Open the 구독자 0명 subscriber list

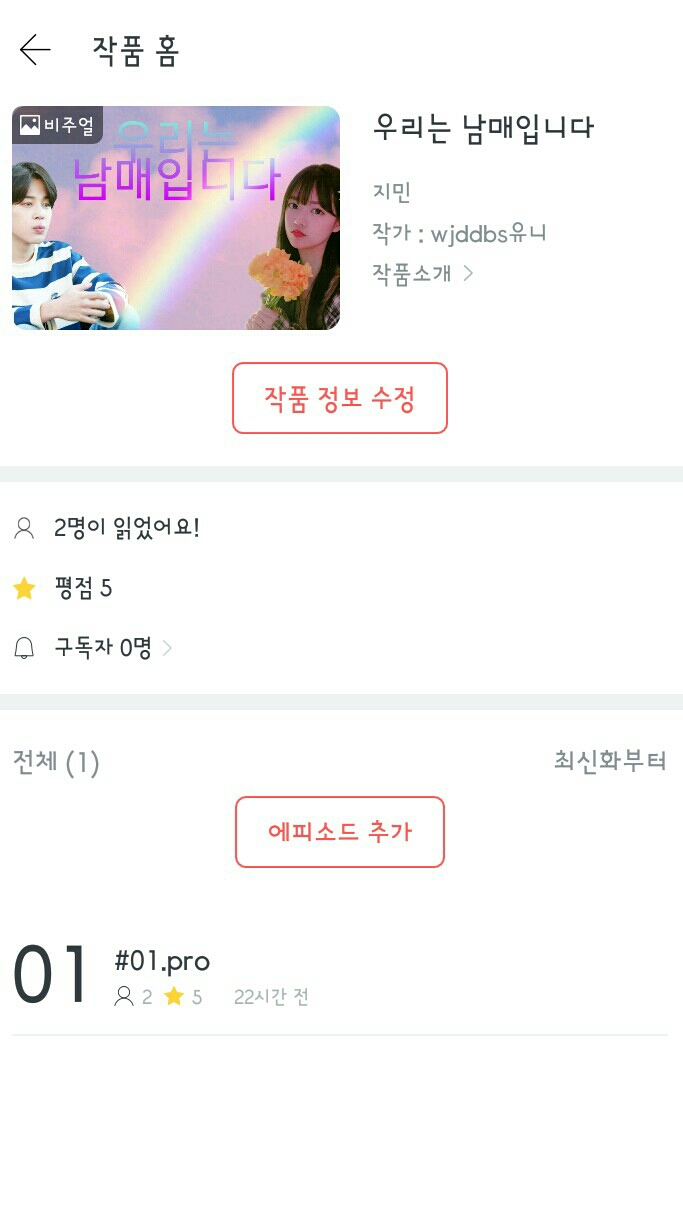coord(103,648)
